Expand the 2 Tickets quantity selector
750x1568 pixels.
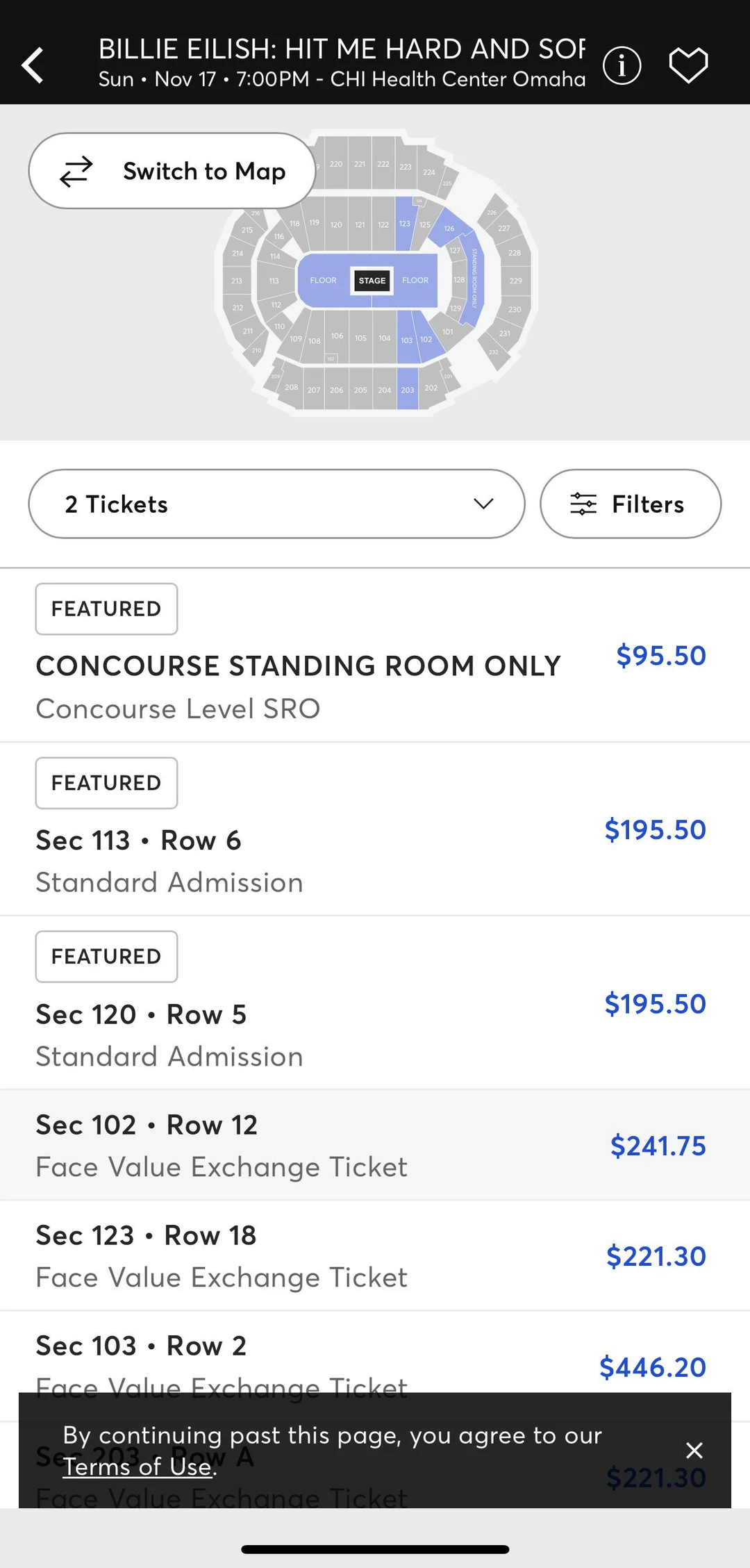[x=275, y=504]
